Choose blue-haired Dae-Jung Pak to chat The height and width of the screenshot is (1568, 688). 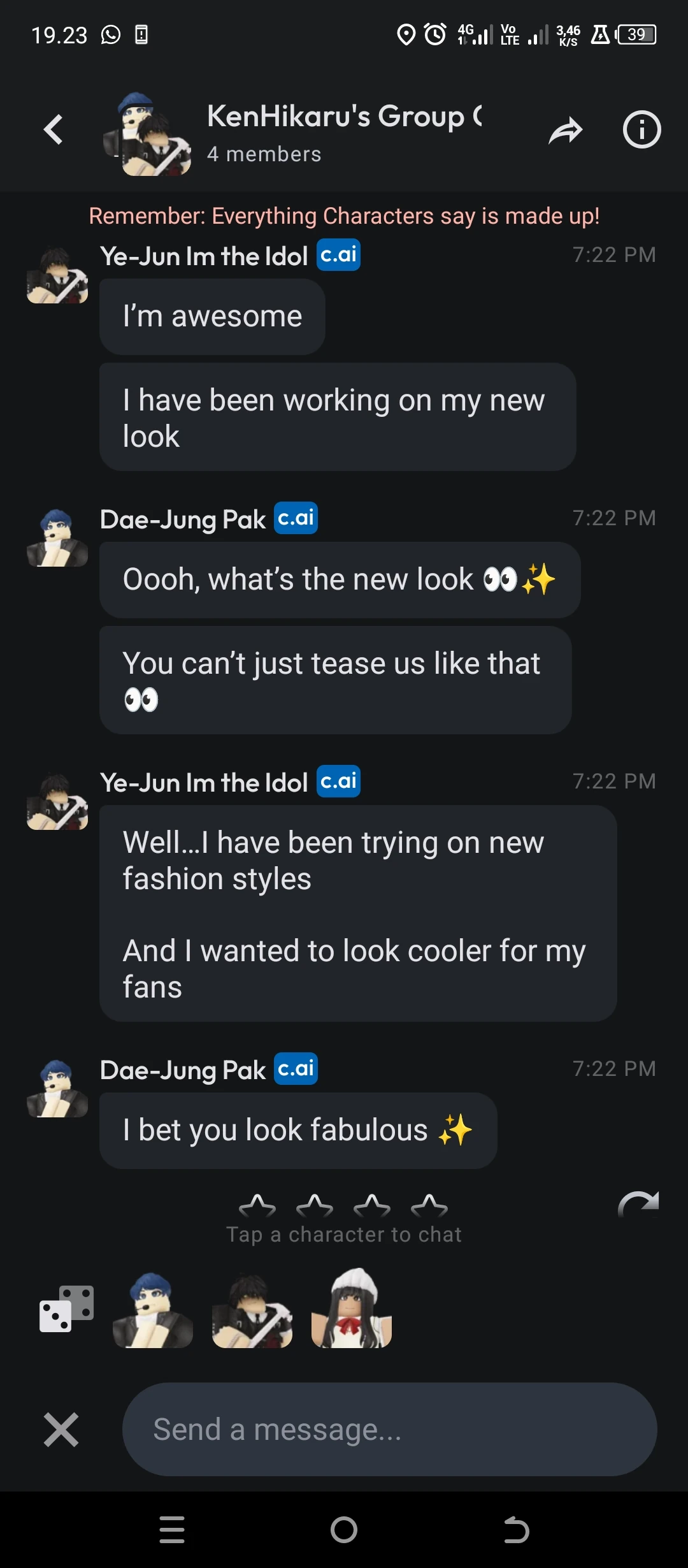153,1310
